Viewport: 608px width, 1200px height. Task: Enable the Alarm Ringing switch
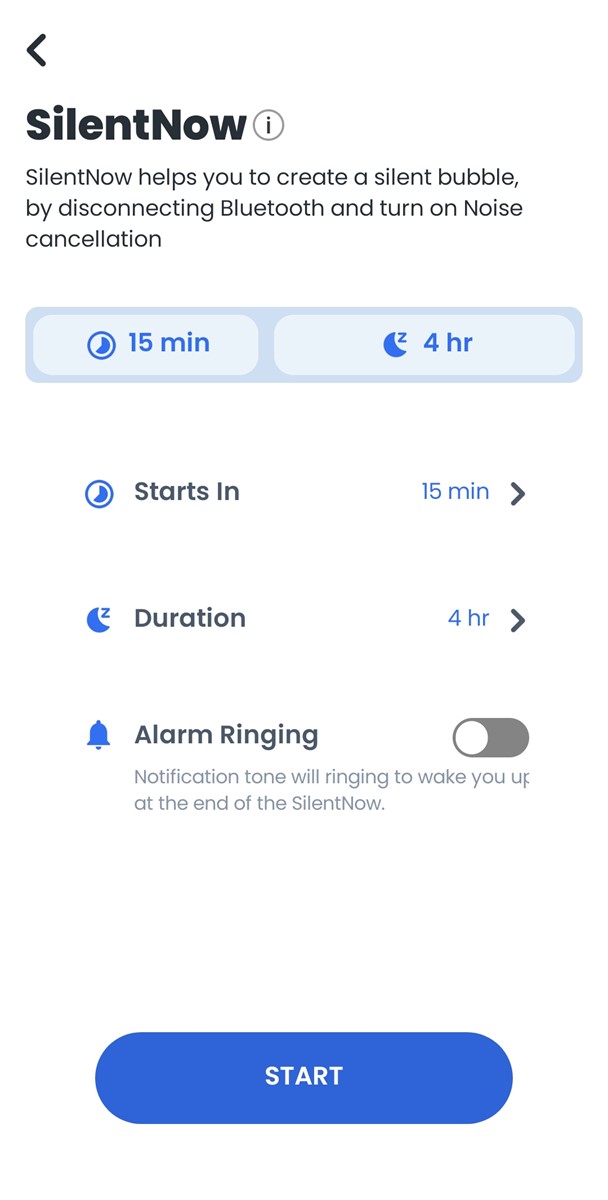[489, 738]
